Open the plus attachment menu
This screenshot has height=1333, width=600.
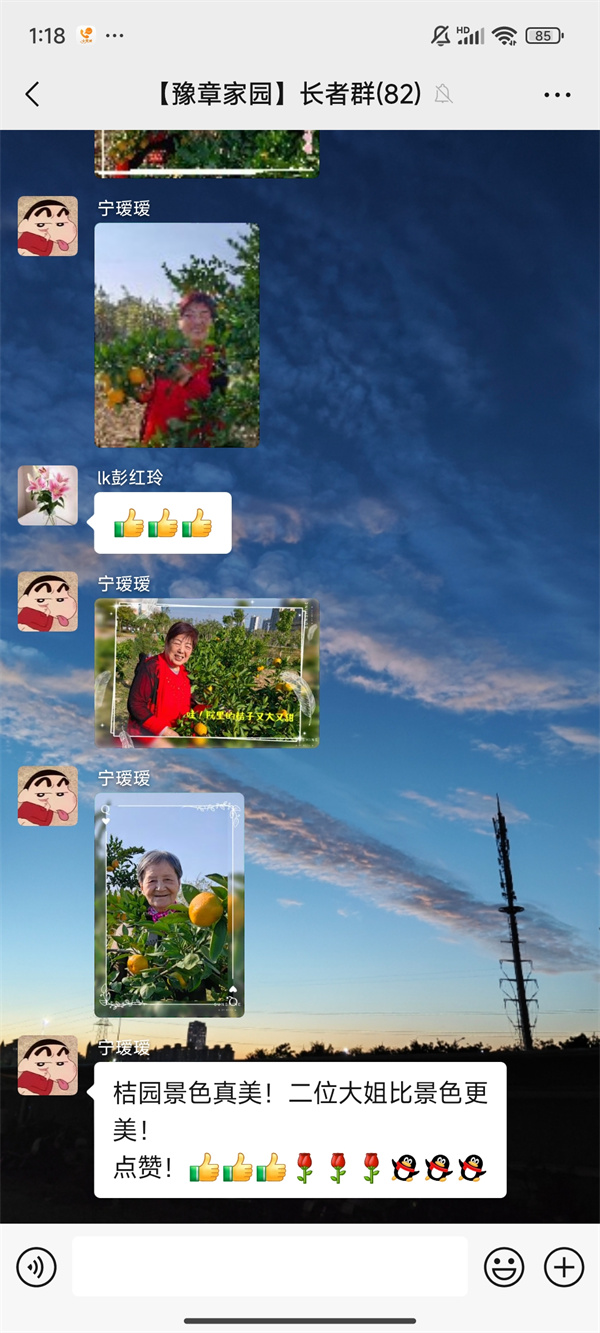pyautogui.click(x=564, y=1268)
